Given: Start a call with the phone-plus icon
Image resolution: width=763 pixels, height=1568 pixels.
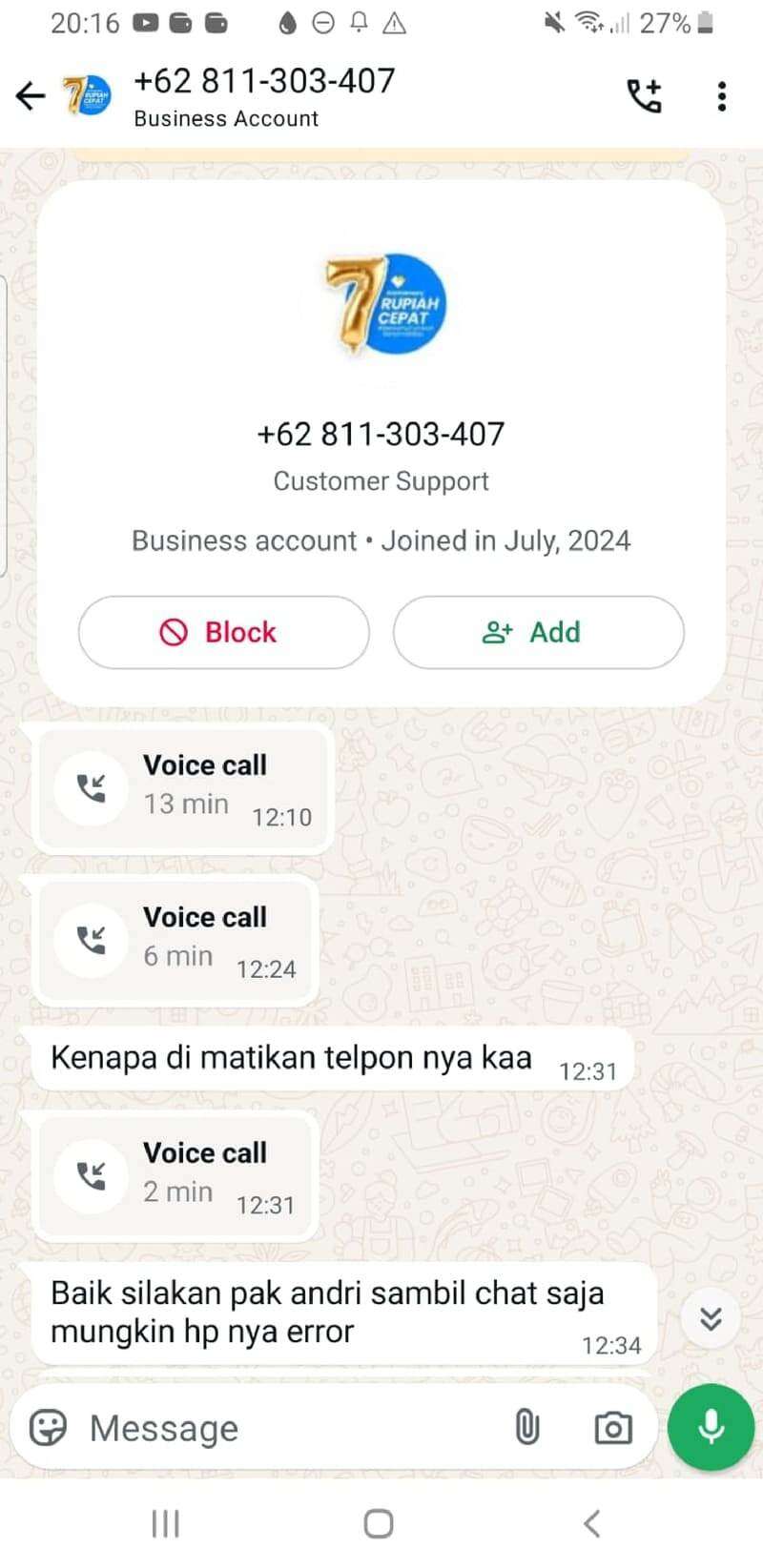Looking at the screenshot, I should pyautogui.click(x=644, y=96).
